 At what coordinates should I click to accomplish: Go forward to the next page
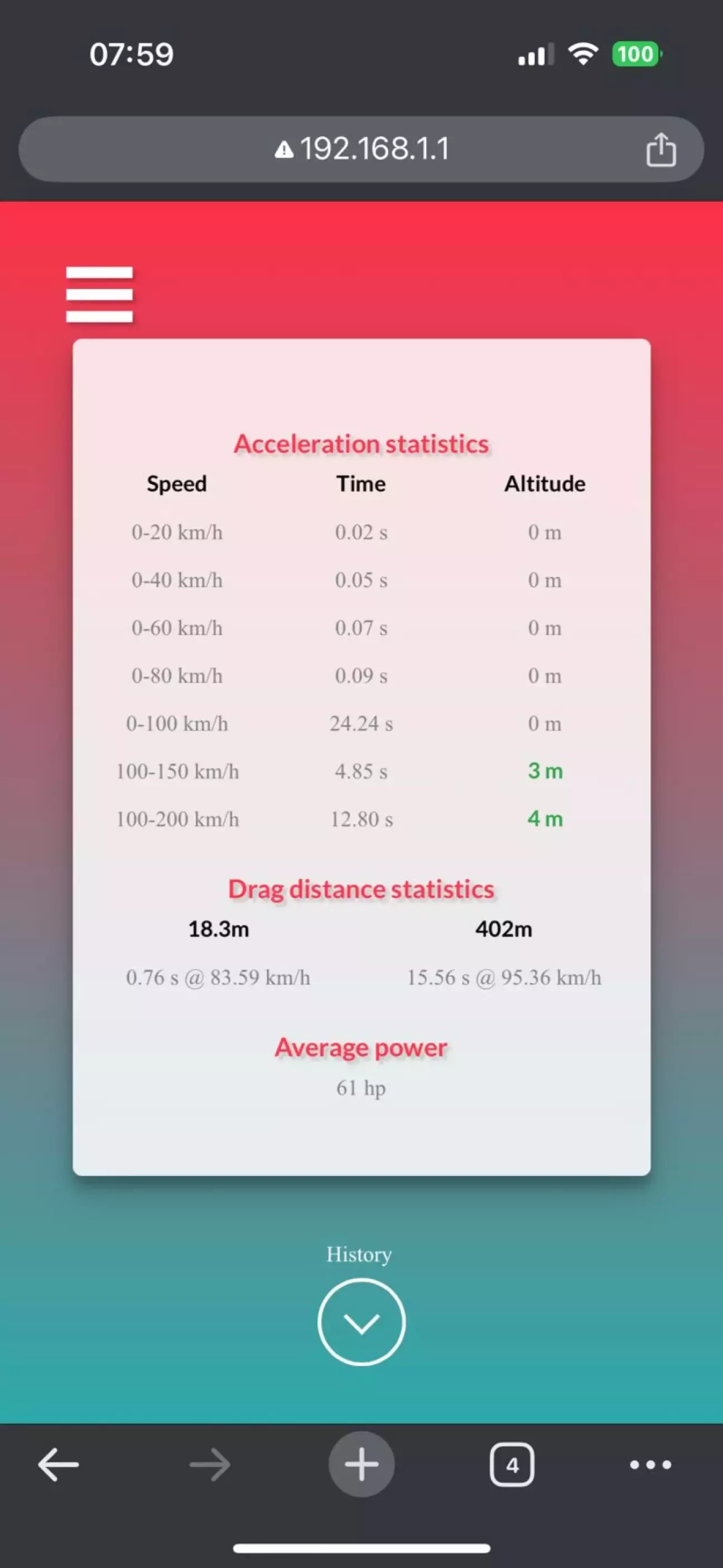210,1464
